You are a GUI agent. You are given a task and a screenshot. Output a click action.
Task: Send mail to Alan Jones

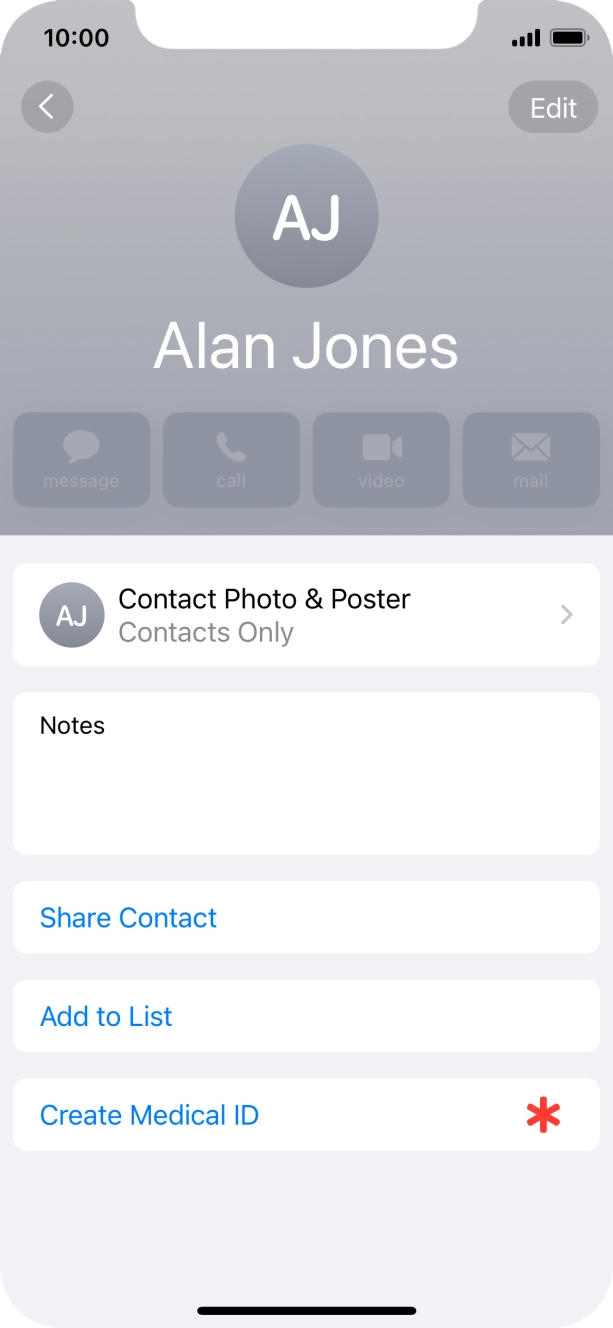[x=531, y=459]
